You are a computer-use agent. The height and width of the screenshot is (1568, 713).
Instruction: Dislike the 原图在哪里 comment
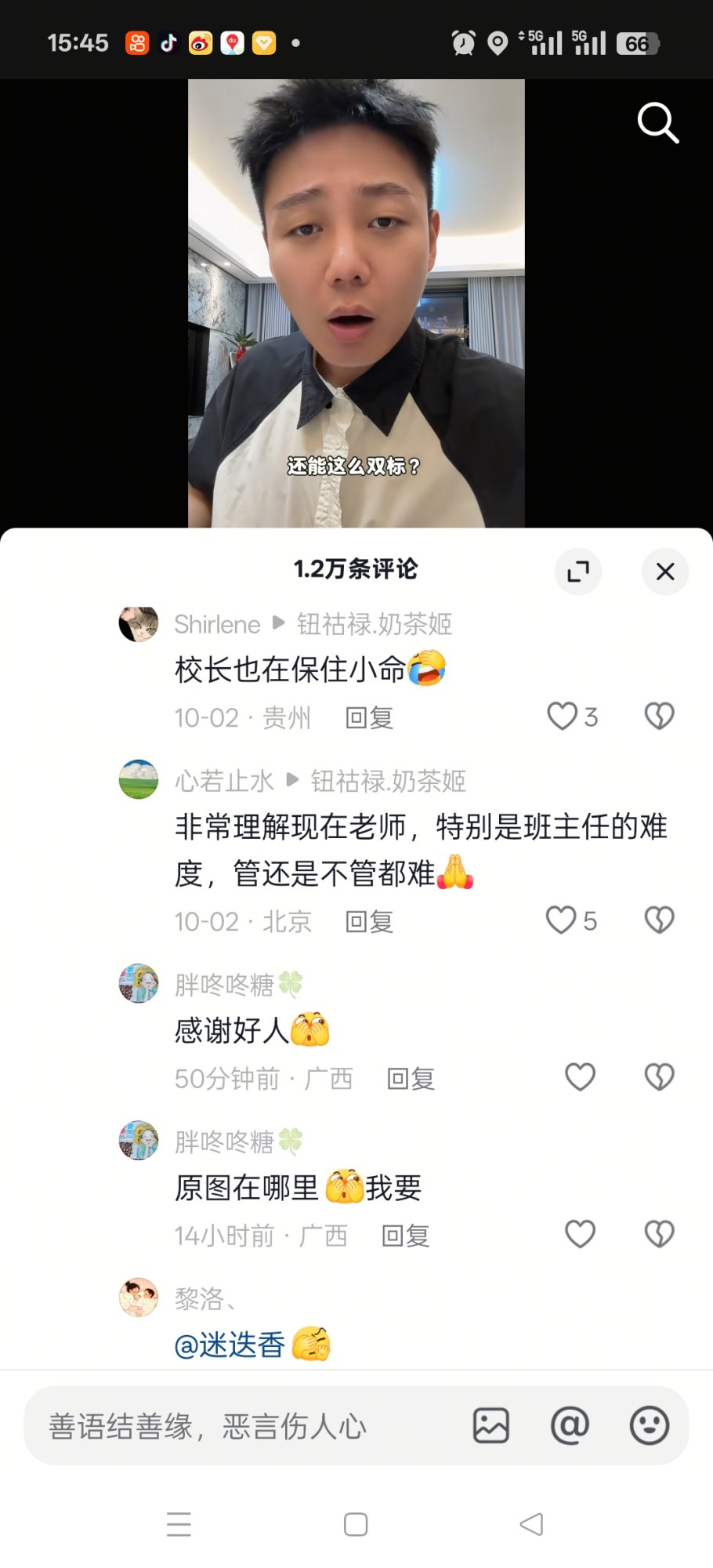(659, 1234)
